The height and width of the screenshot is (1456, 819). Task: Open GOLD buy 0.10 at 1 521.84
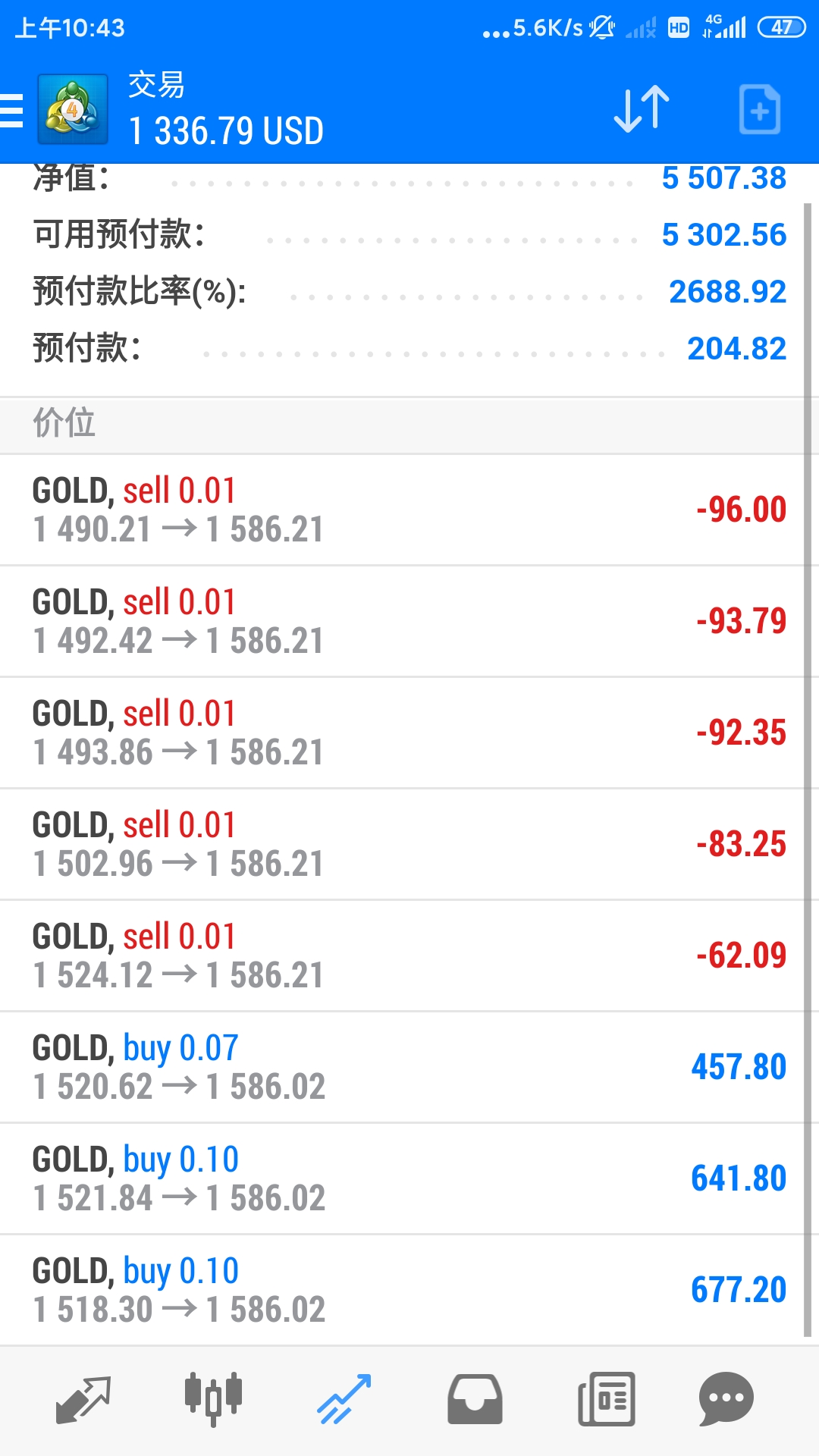click(x=402, y=1179)
